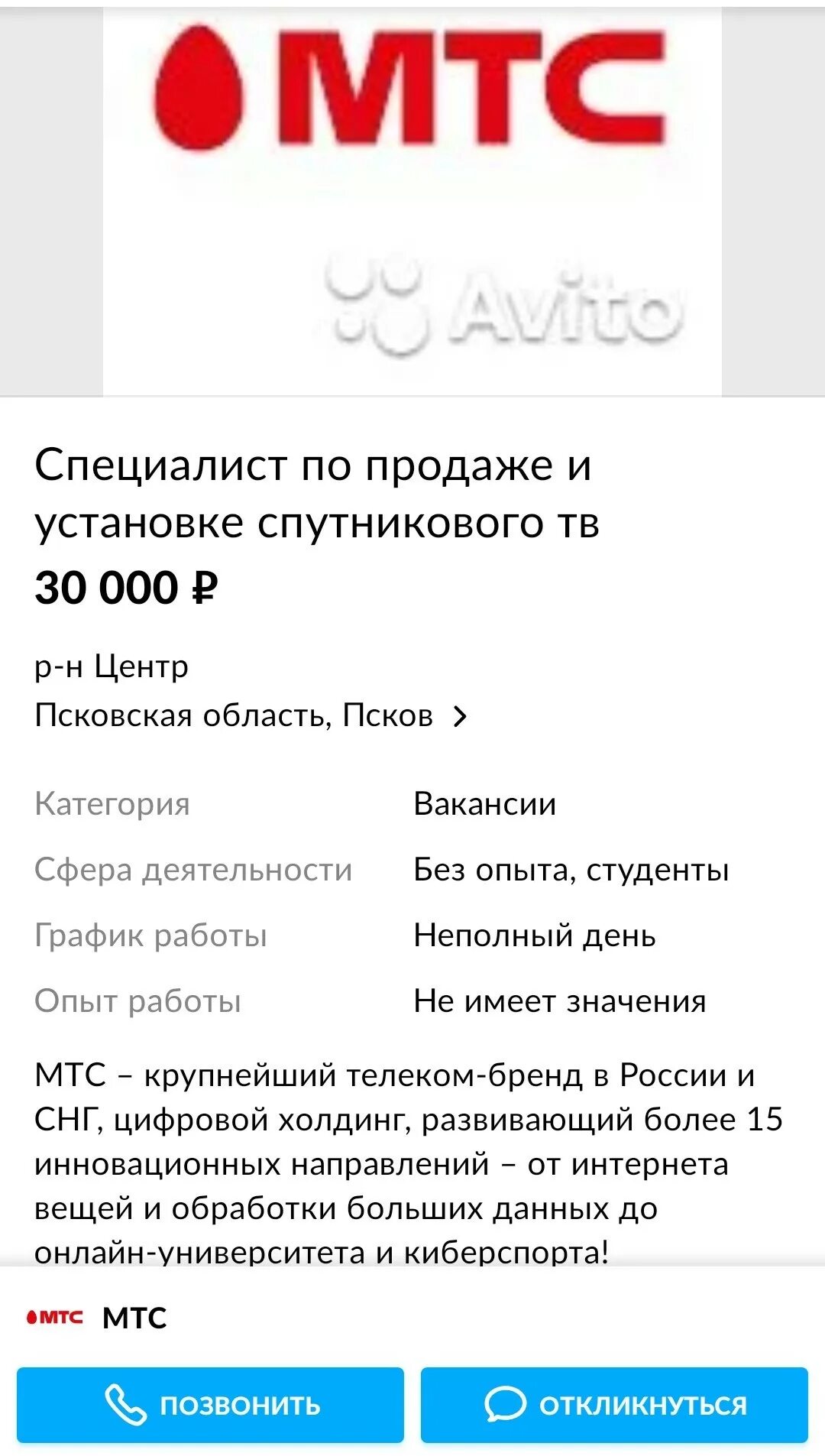This screenshot has height=1456, width=825.
Task: Tap Откликнуться to respond to vacancy
Action: [614, 1405]
